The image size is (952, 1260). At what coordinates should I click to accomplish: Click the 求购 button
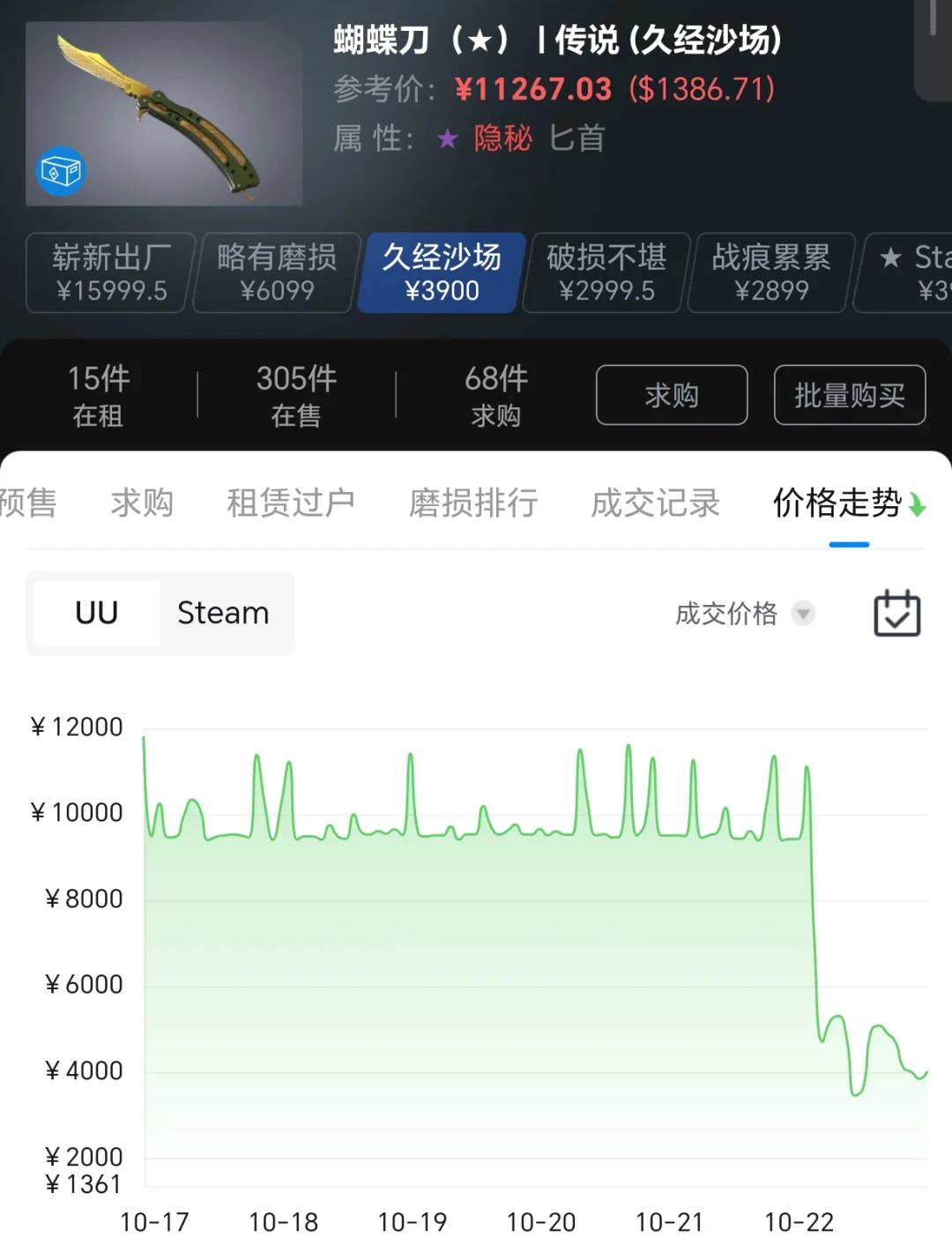click(672, 395)
